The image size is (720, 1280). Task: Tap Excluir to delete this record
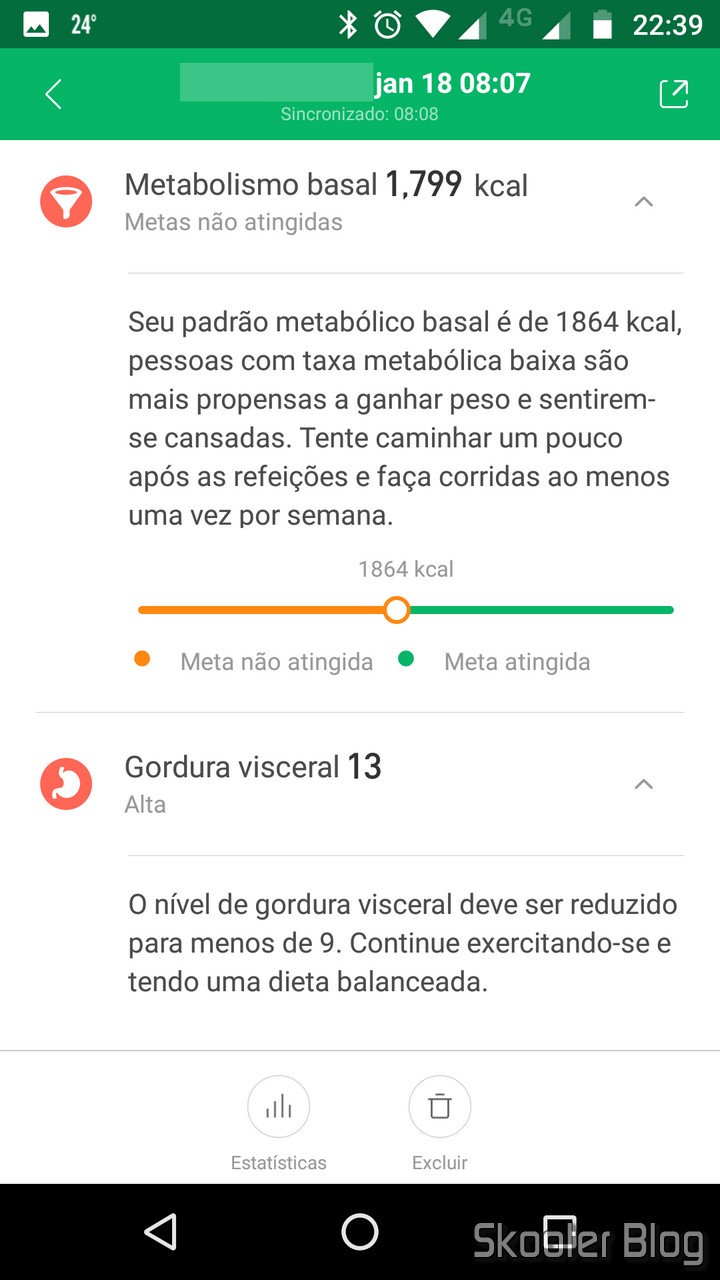(x=440, y=1125)
